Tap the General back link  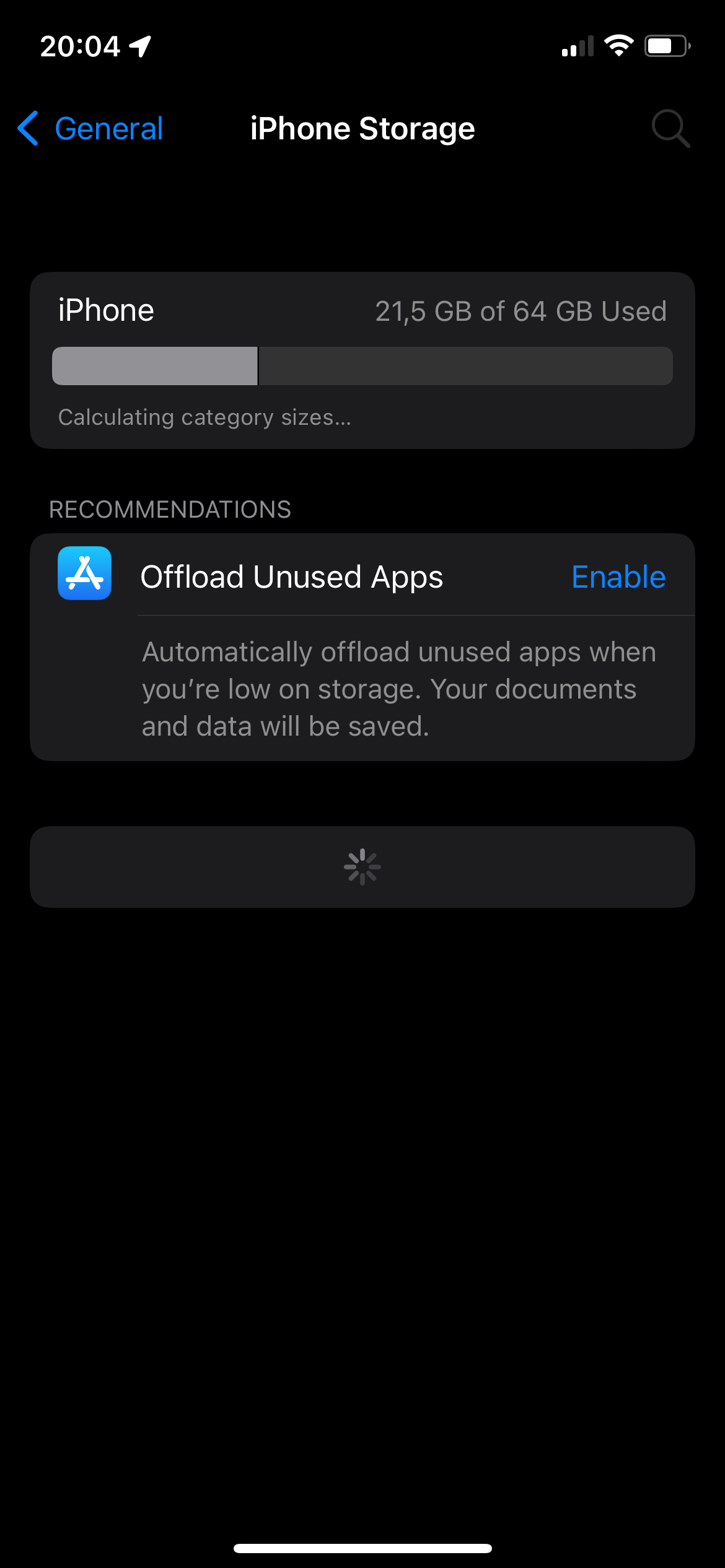(x=108, y=129)
